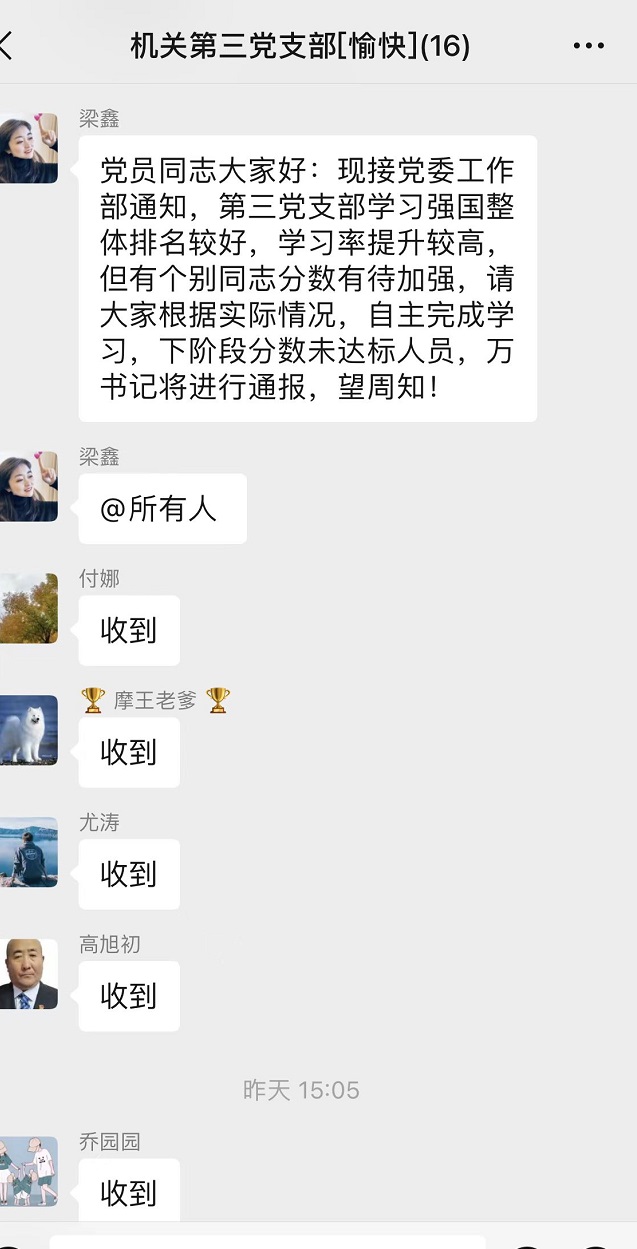The image size is (637, 1249).
Task: Open 梁鑫's avatar beside the @所有人 message
Action: [x=27, y=485]
